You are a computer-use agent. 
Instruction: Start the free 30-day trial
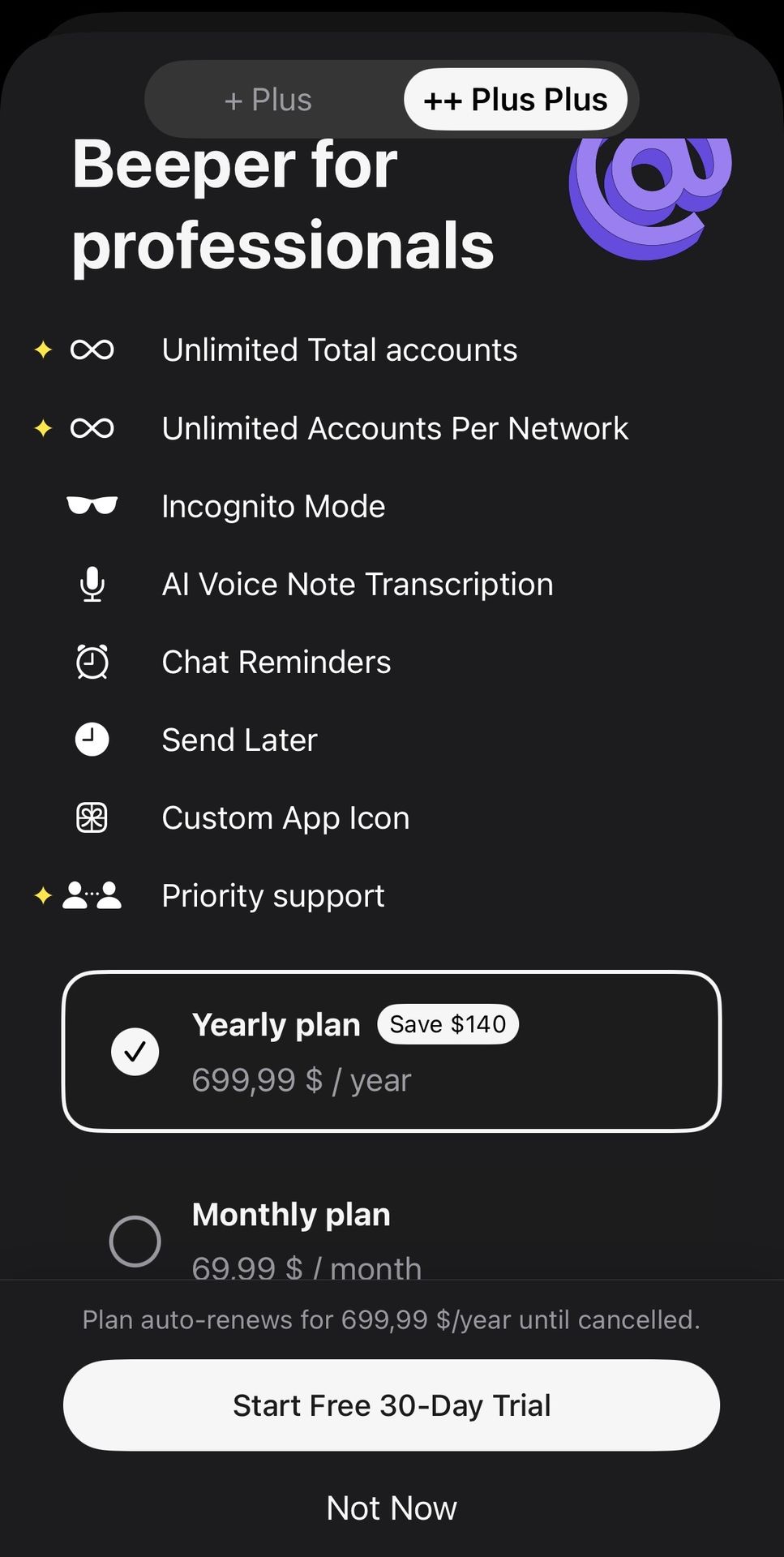click(x=391, y=1405)
